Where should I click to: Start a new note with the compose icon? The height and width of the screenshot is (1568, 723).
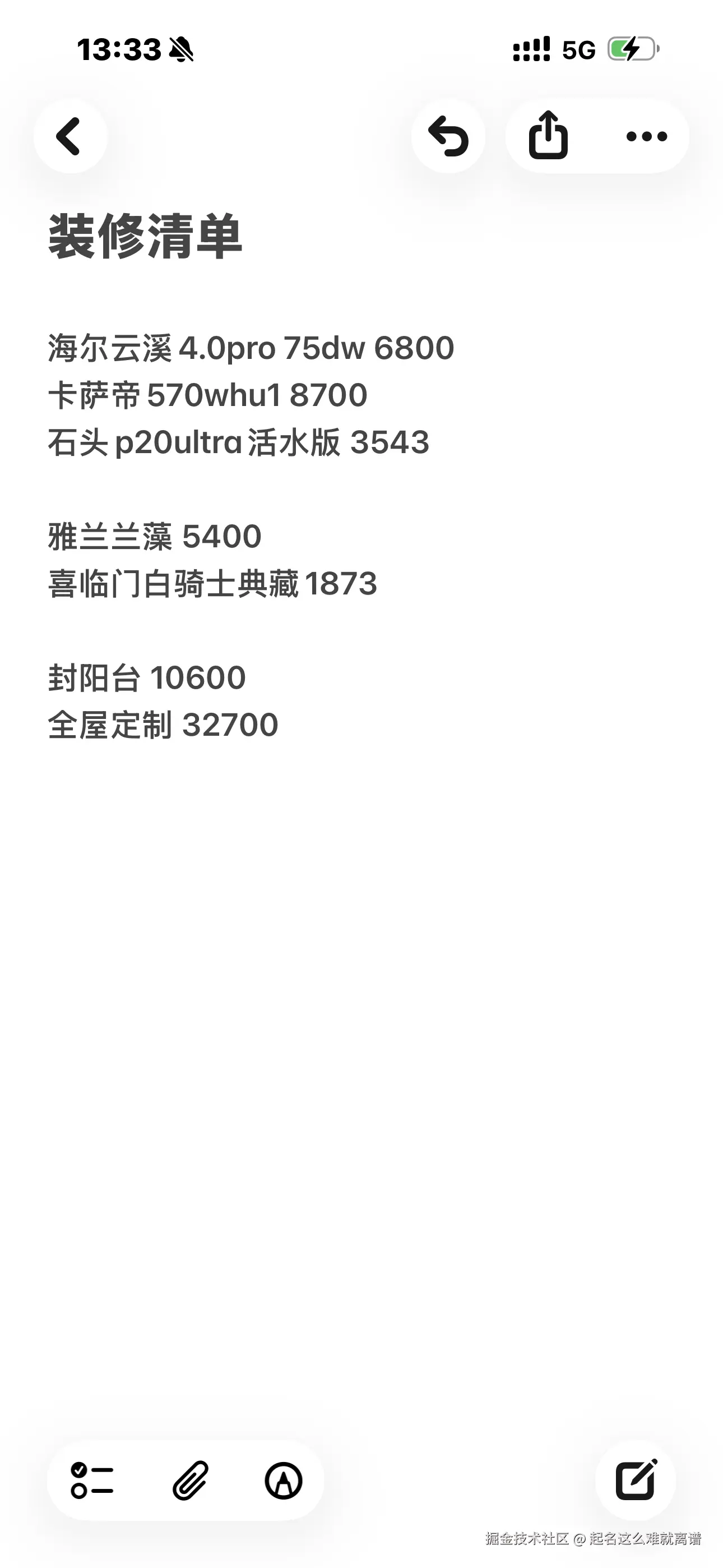636,1481
